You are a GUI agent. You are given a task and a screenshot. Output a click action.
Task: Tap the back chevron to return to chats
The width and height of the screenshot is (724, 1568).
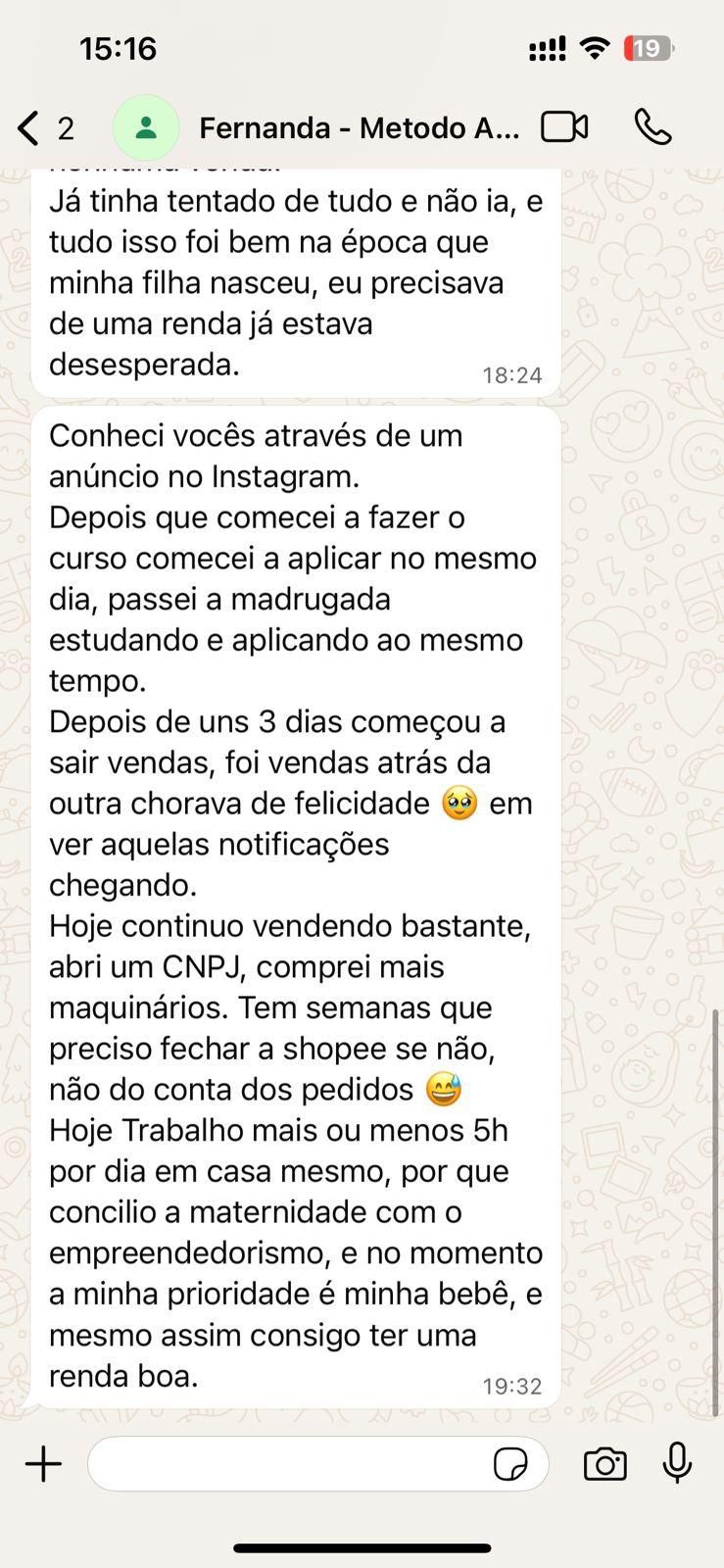tap(25, 126)
